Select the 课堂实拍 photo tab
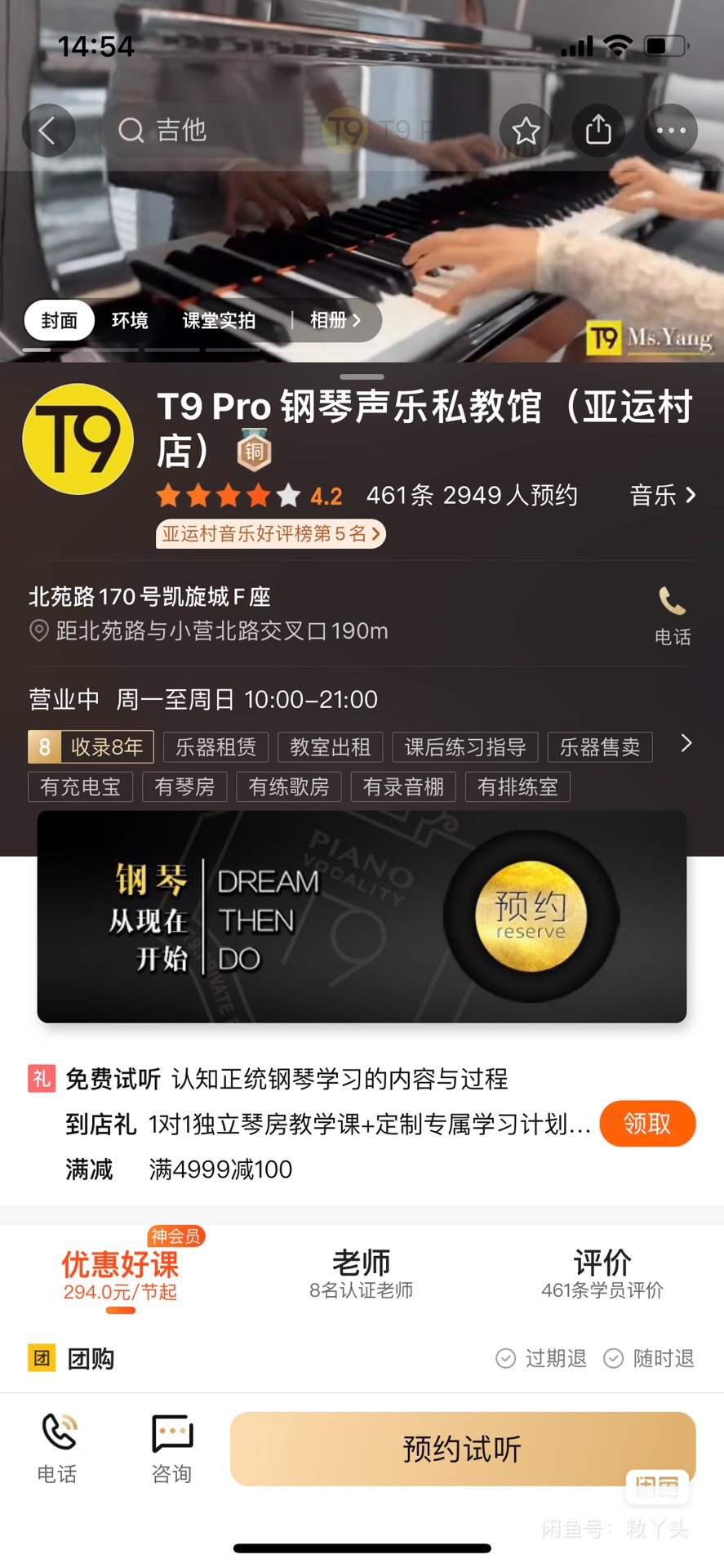Viewport: 724px width, 1568px height. coord(219,321)
